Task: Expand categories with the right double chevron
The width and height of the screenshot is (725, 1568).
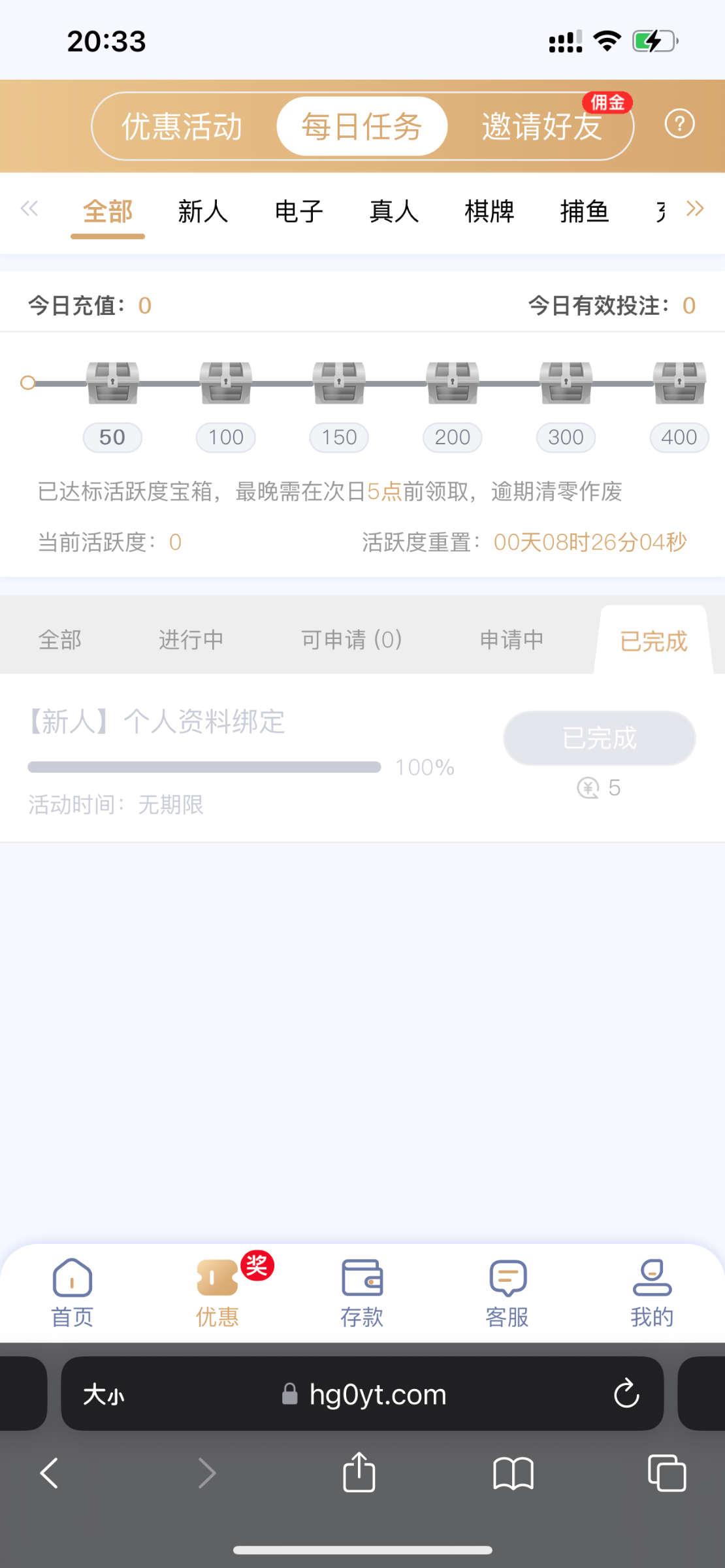Action: pos(694,208)
